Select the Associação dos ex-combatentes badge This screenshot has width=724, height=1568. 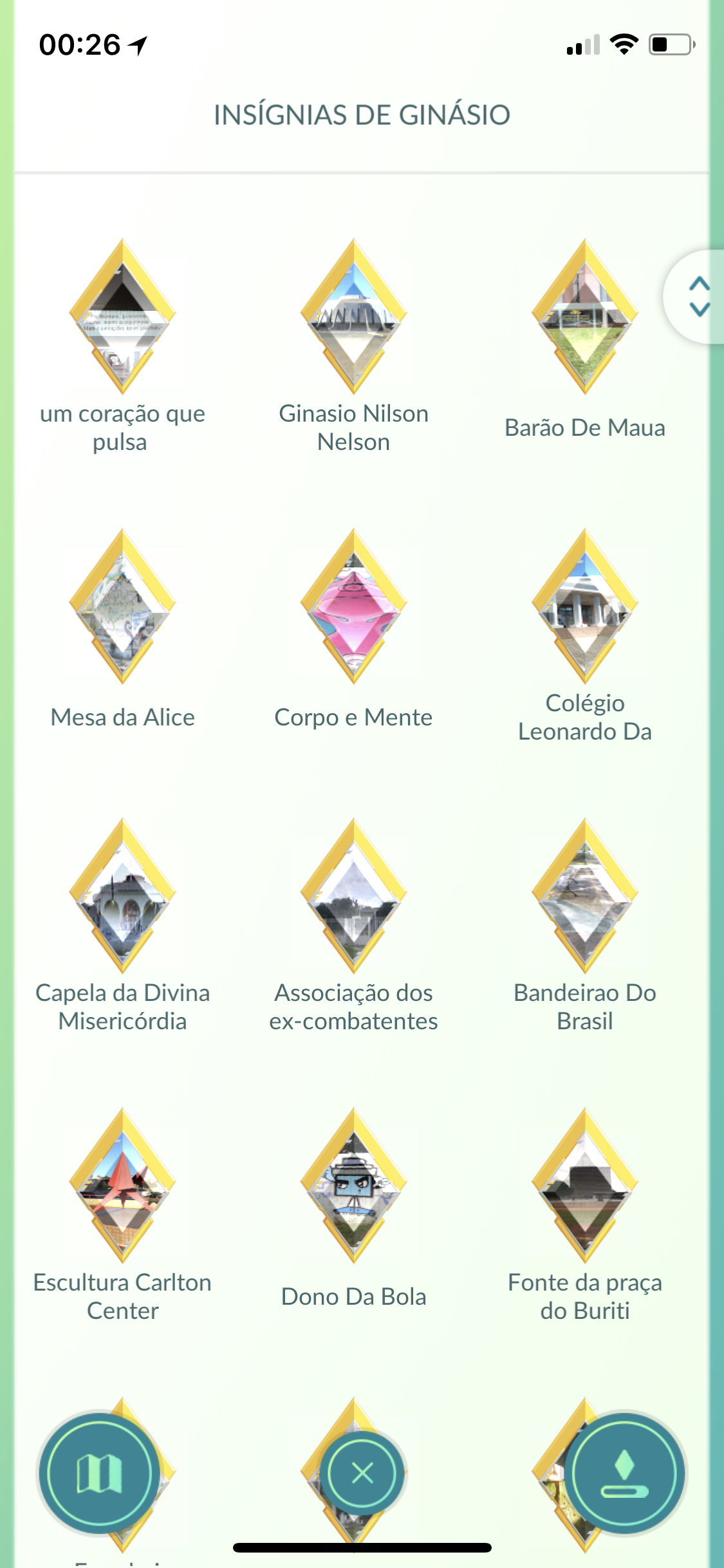pos(353,895)
